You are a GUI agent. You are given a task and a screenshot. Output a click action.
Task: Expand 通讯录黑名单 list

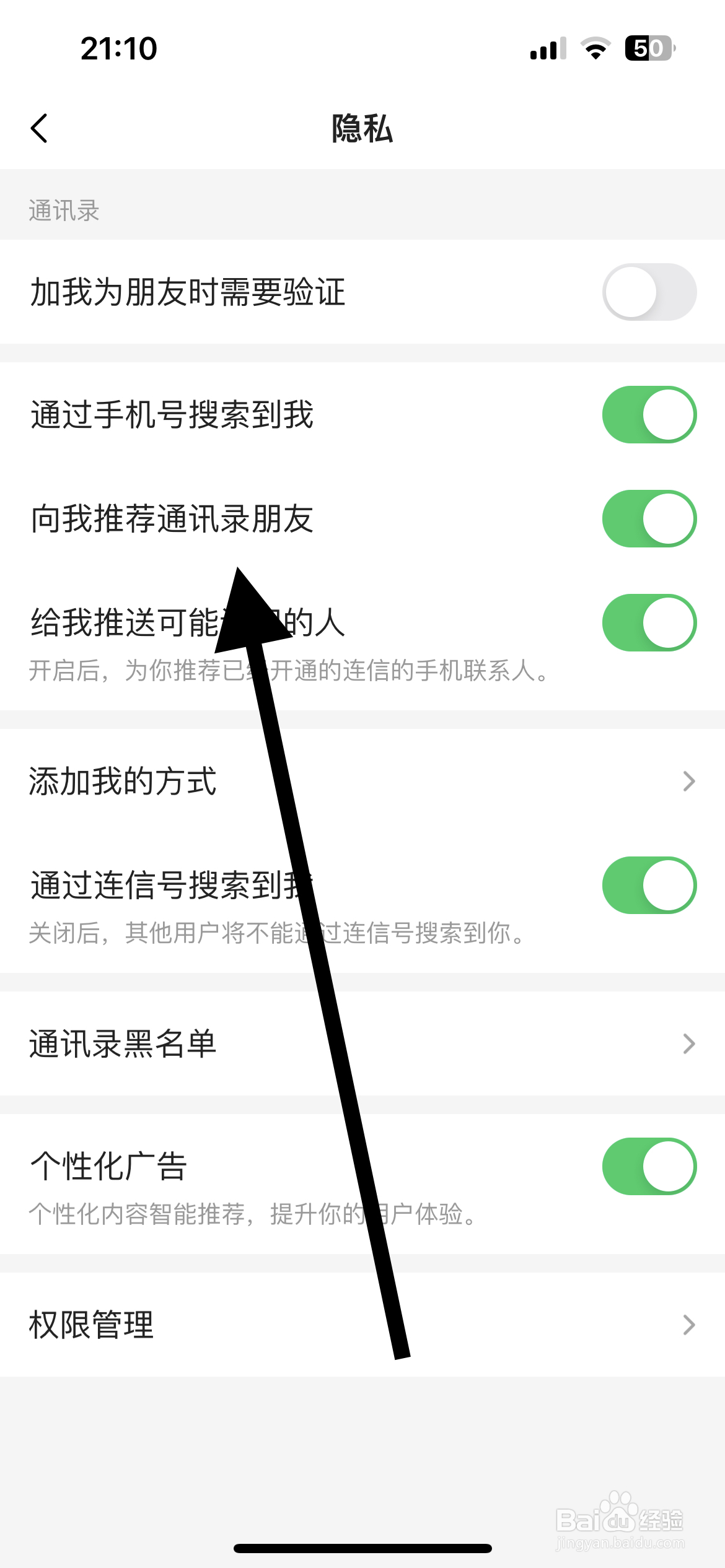coord(362,1044)
